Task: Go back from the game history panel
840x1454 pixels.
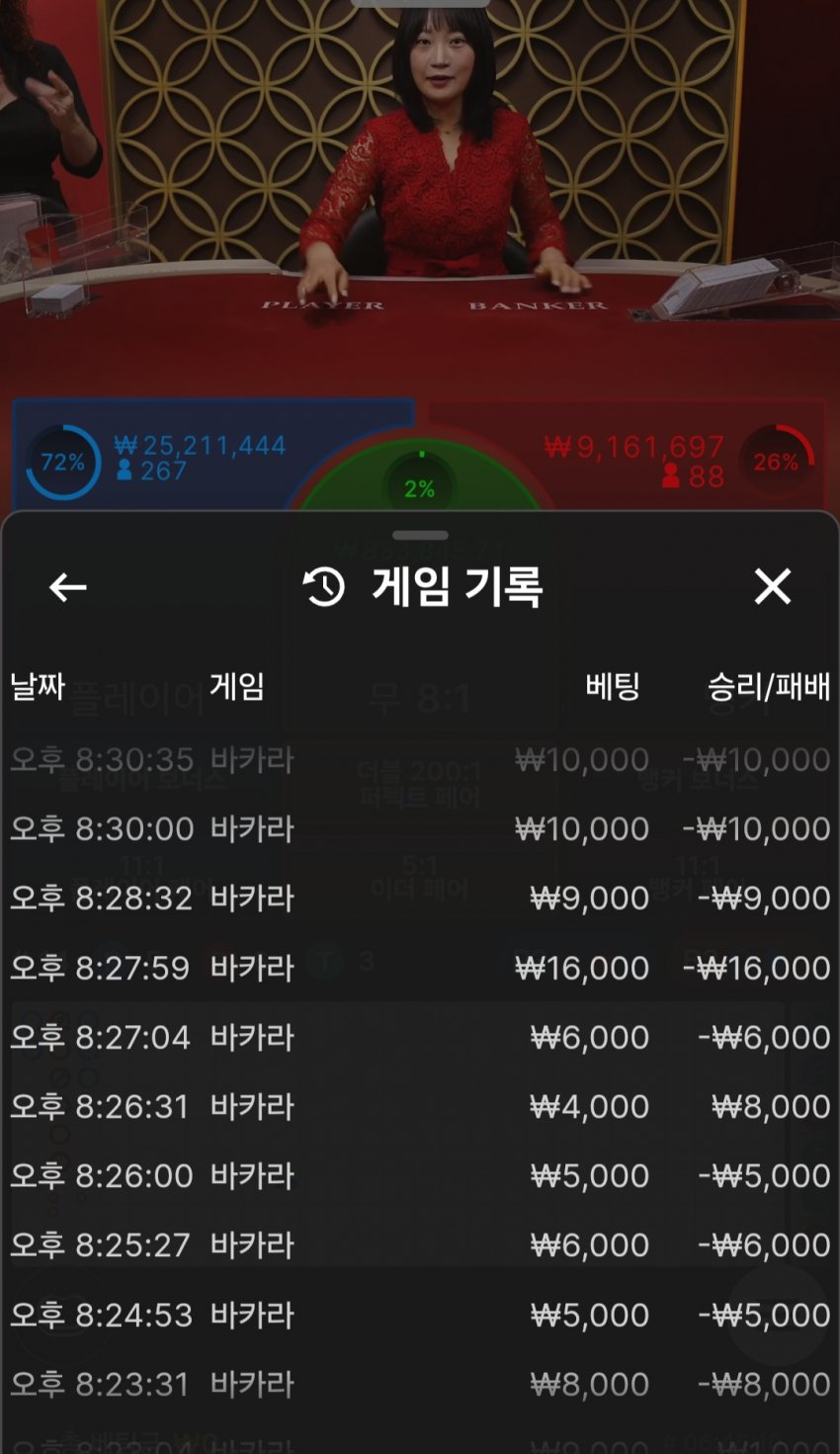Action: 67,587
